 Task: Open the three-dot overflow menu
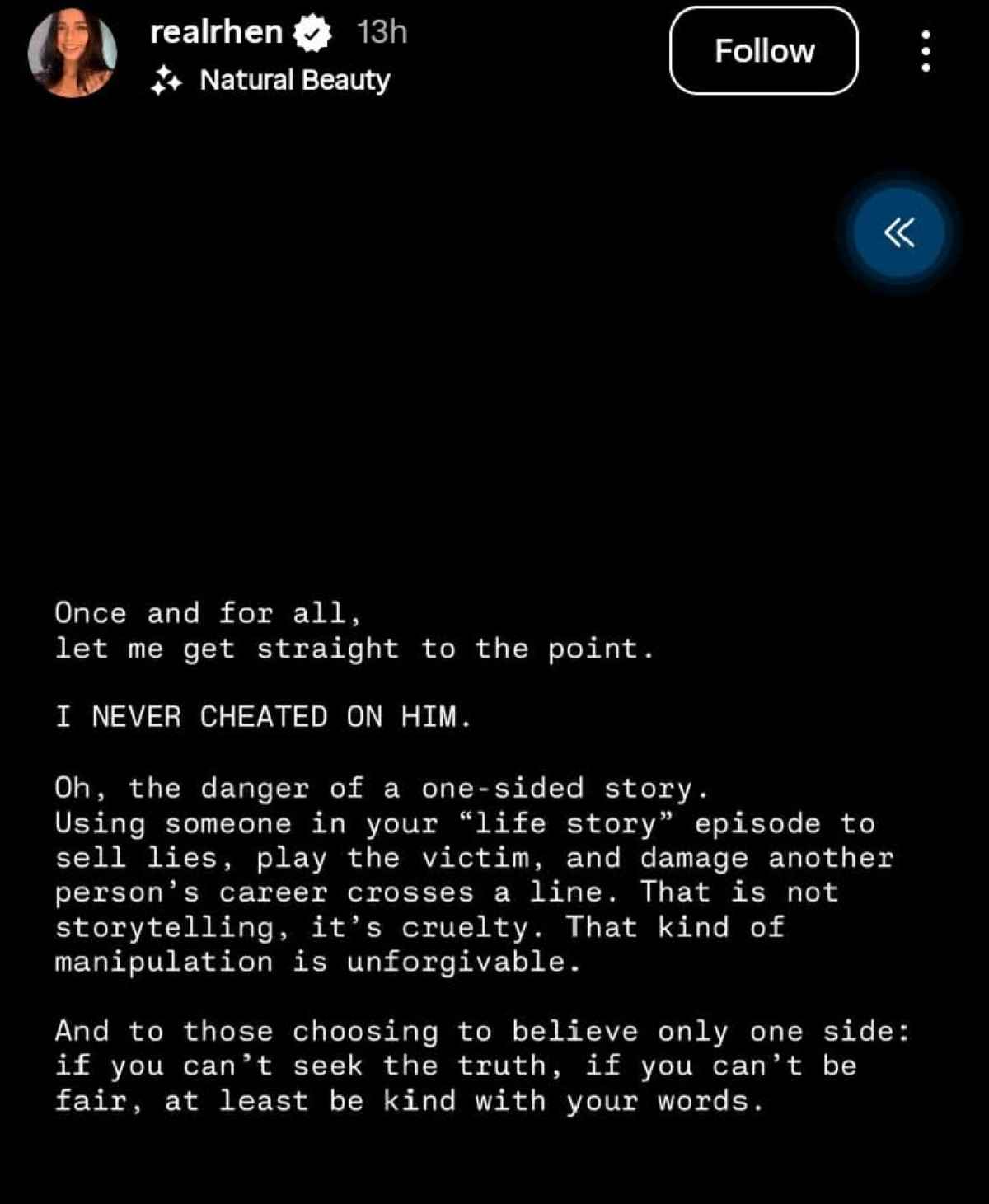(926, 51)
